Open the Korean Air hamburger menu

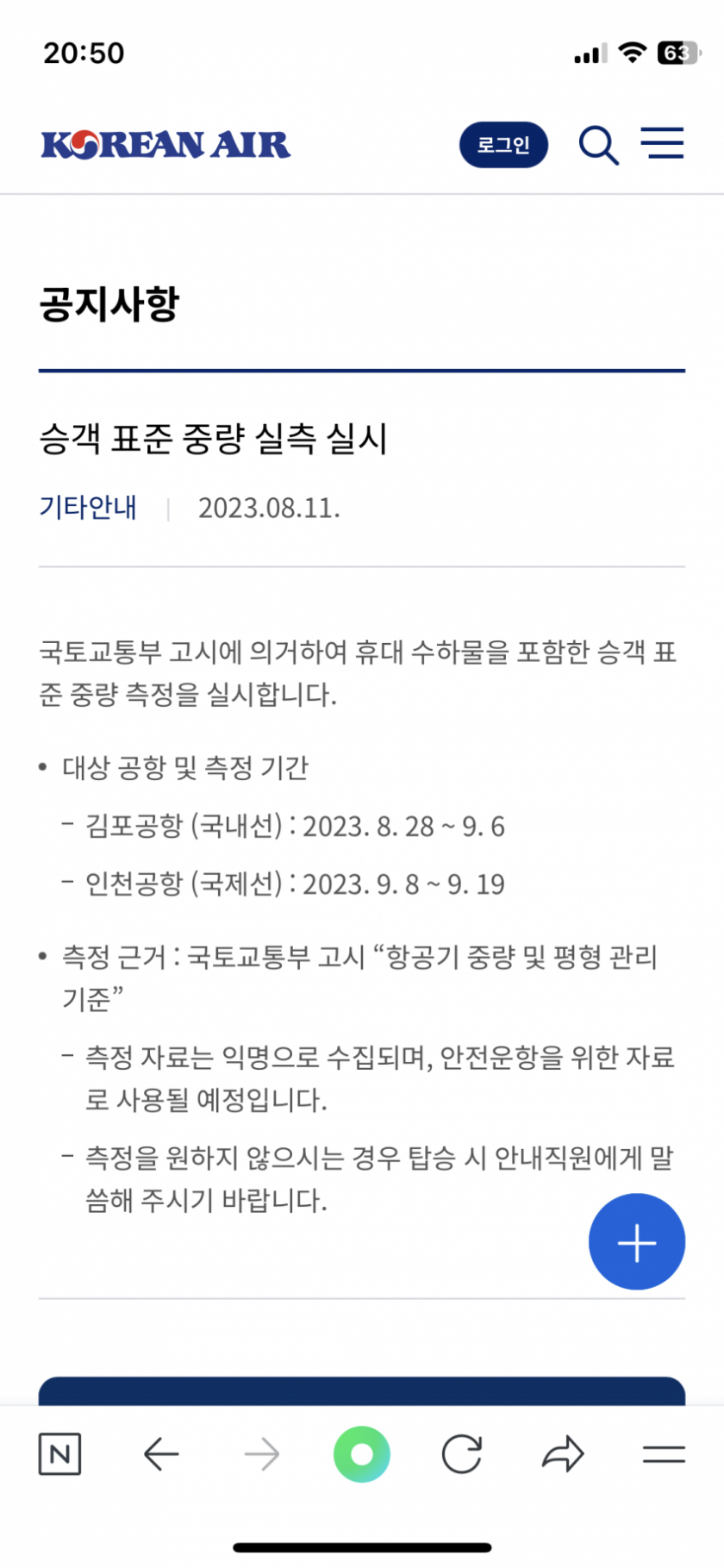pos(662,144)
